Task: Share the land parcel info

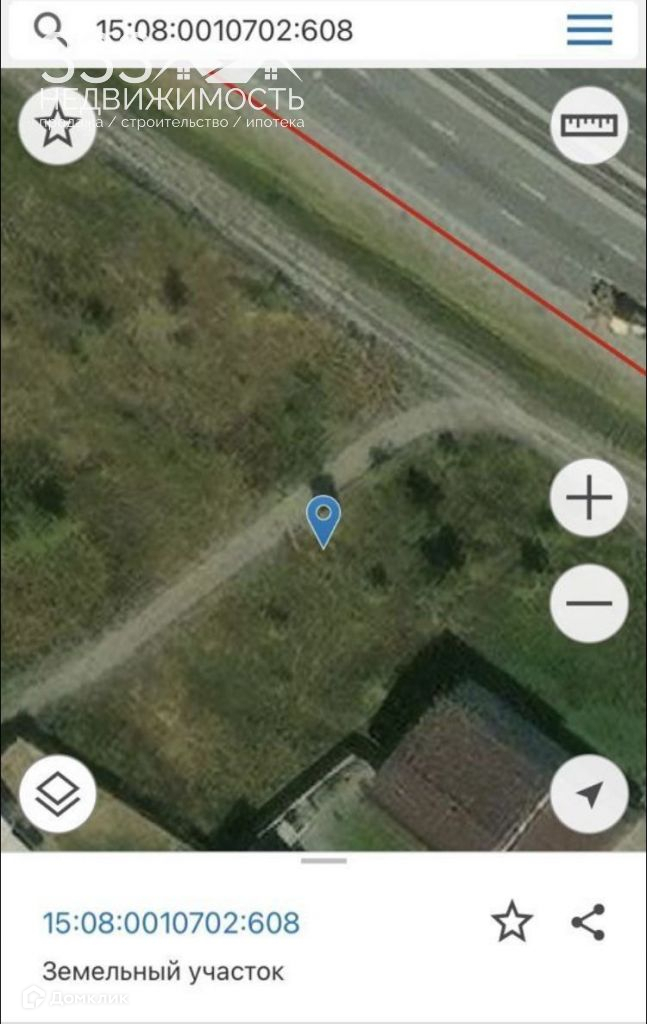Action: pos(588,922)
